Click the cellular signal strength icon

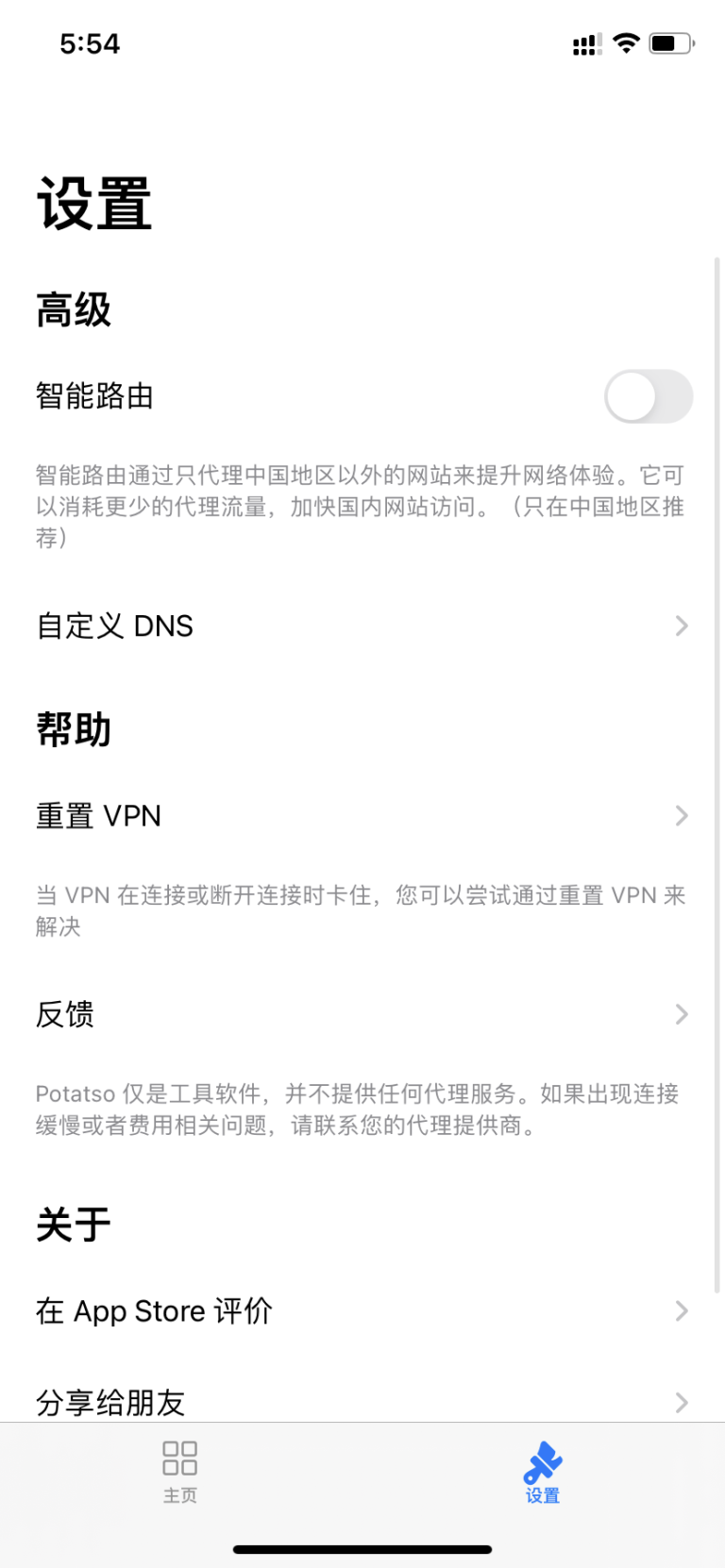pyautogui.click(x=585, y=42)
